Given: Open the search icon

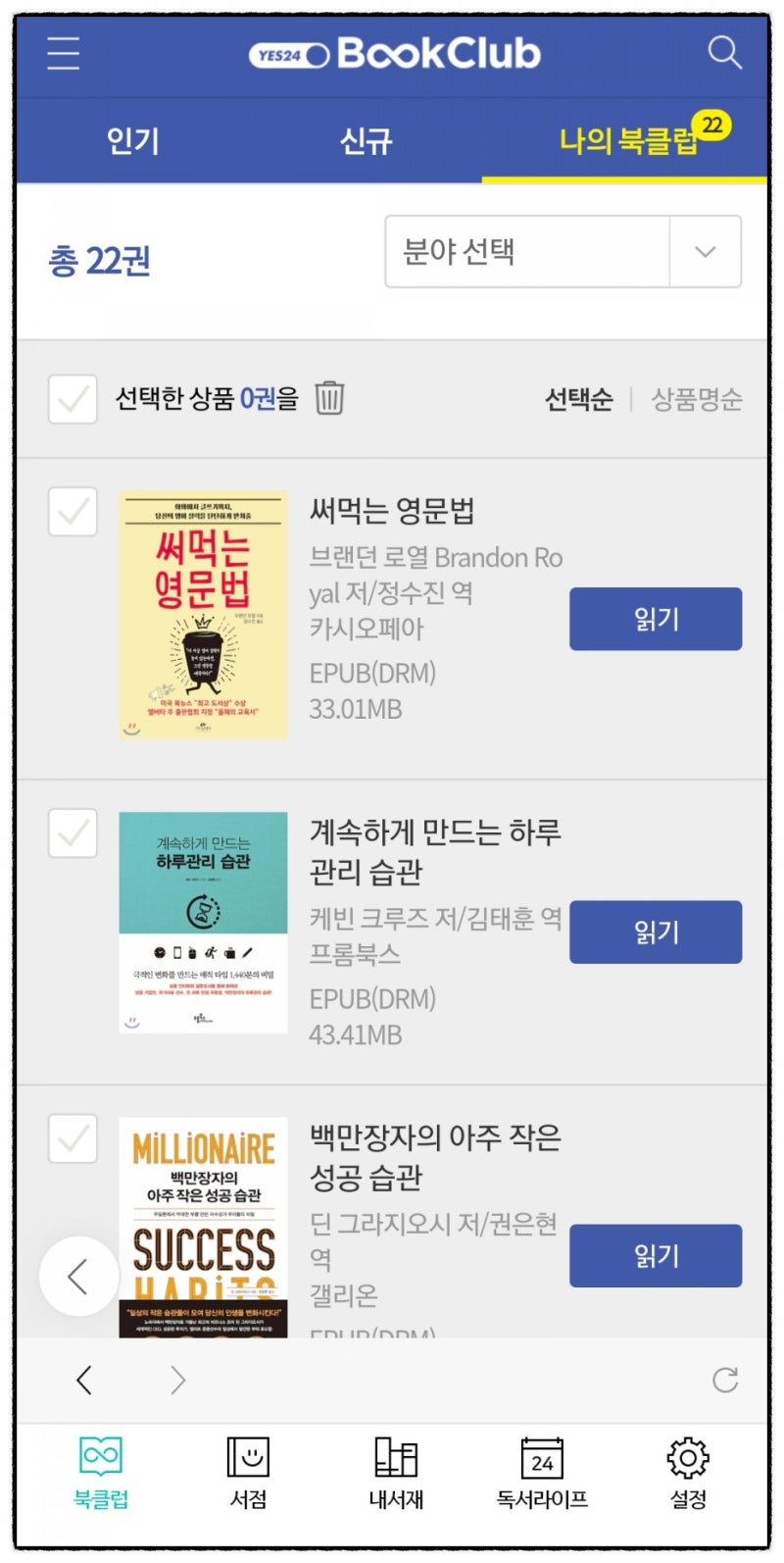Looking at the screenshot, I should pos(726,54).
